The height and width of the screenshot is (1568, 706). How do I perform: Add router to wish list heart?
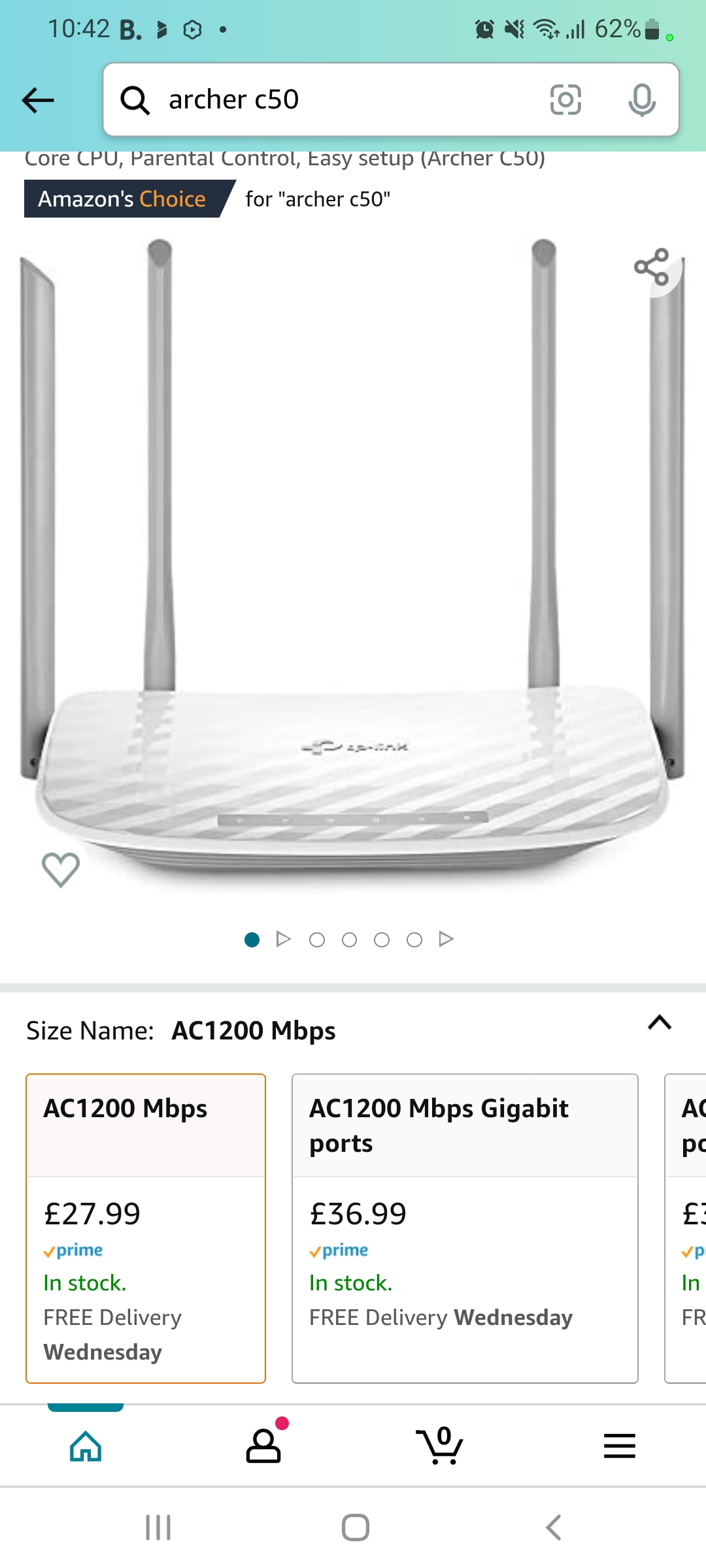(61, 870)
